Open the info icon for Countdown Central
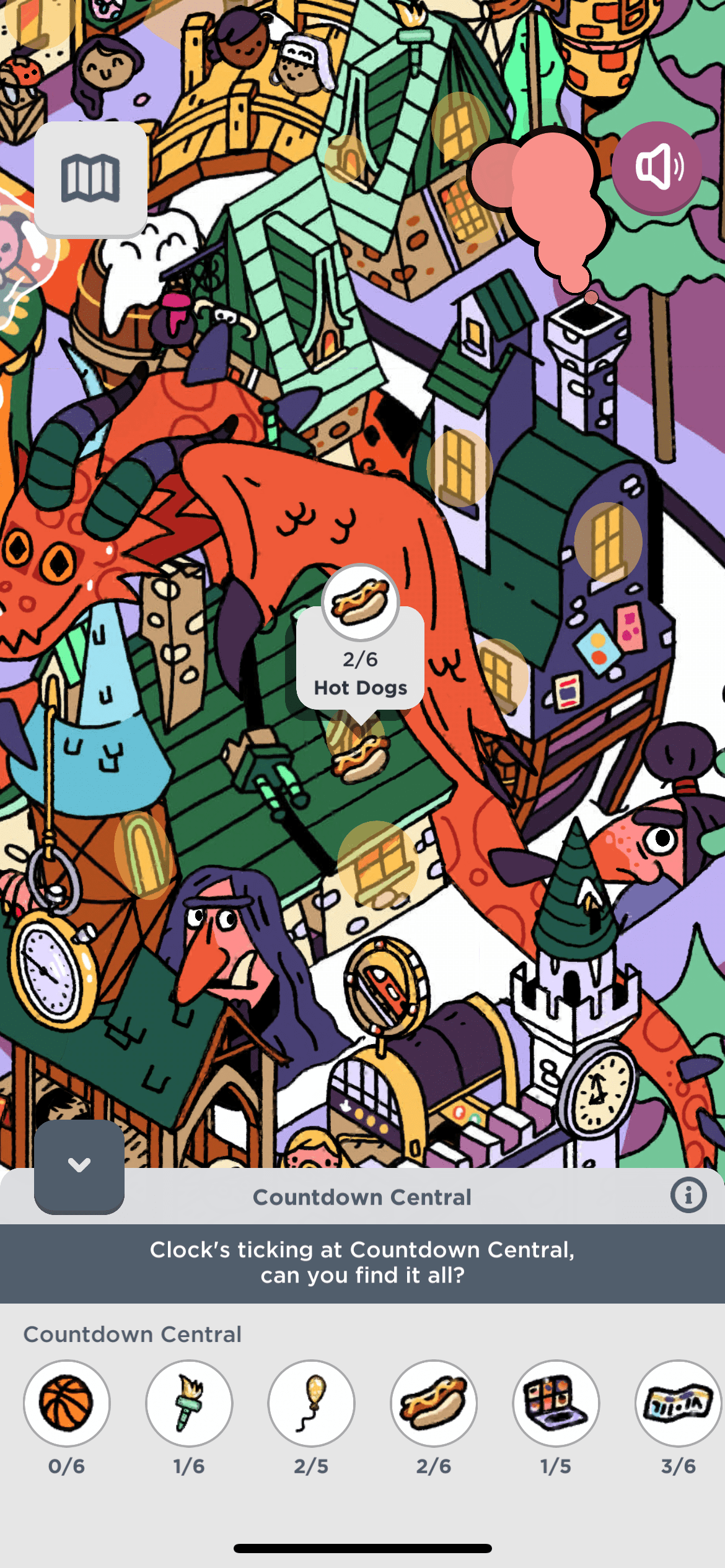The height and width of the screenshot is (1568, 725). click(688, 1195)
